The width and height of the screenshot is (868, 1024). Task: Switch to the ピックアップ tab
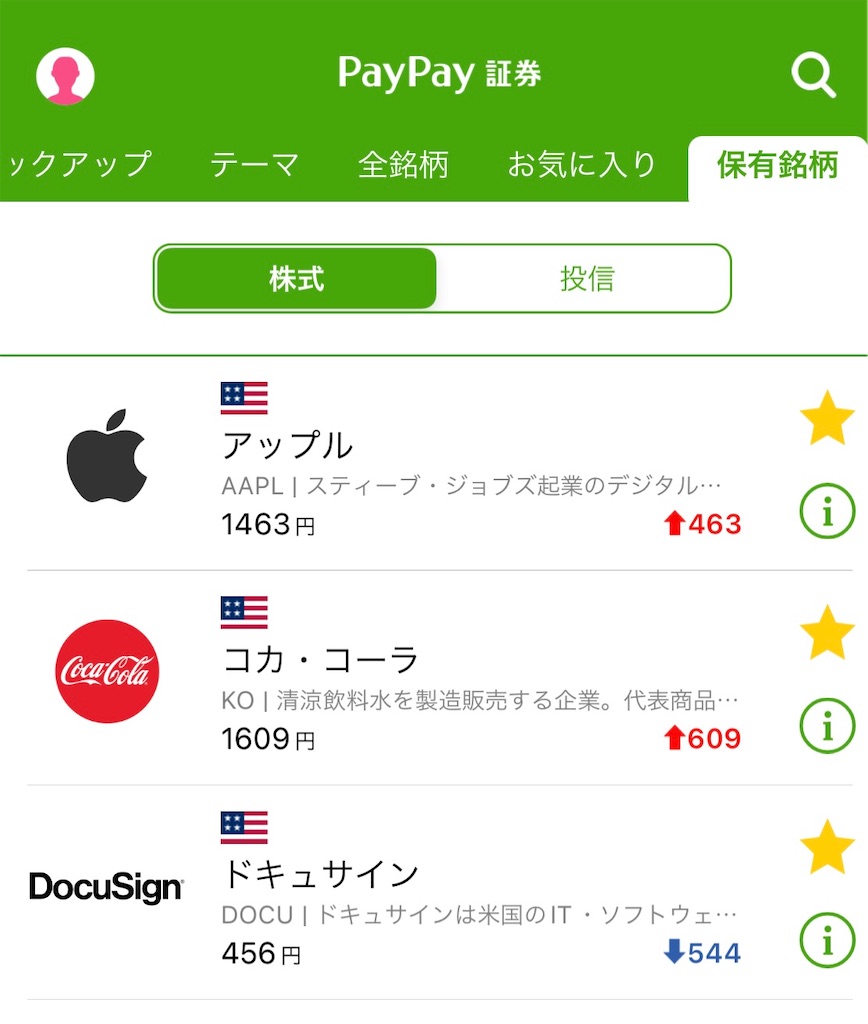(x=78, y=164)
